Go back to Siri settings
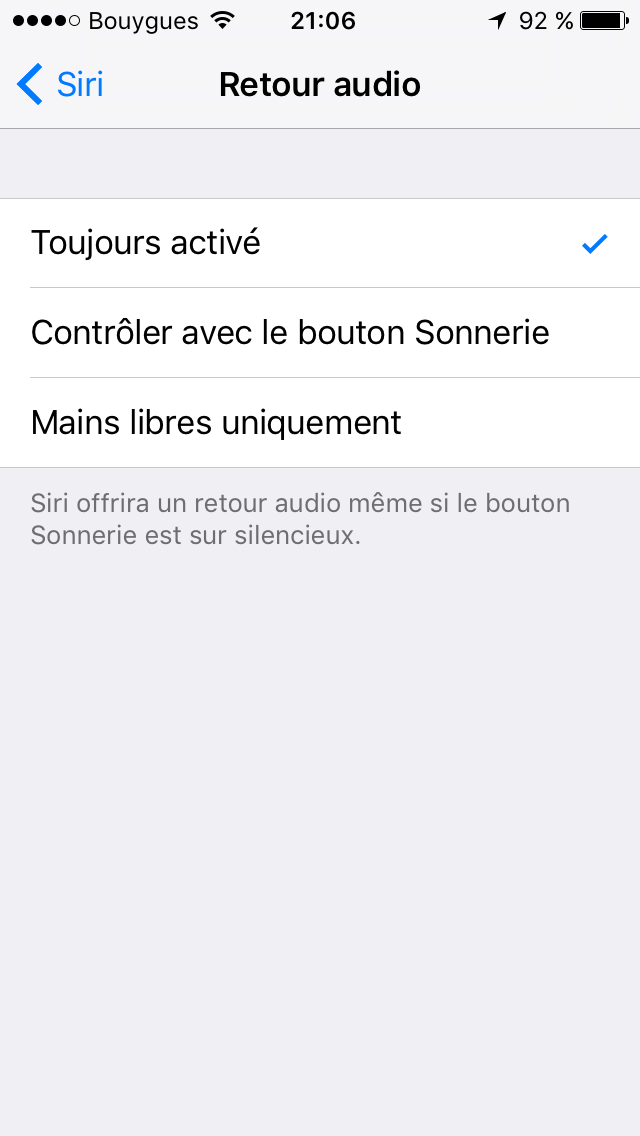Screen dimensions: 640x1136 coord(62,85)
